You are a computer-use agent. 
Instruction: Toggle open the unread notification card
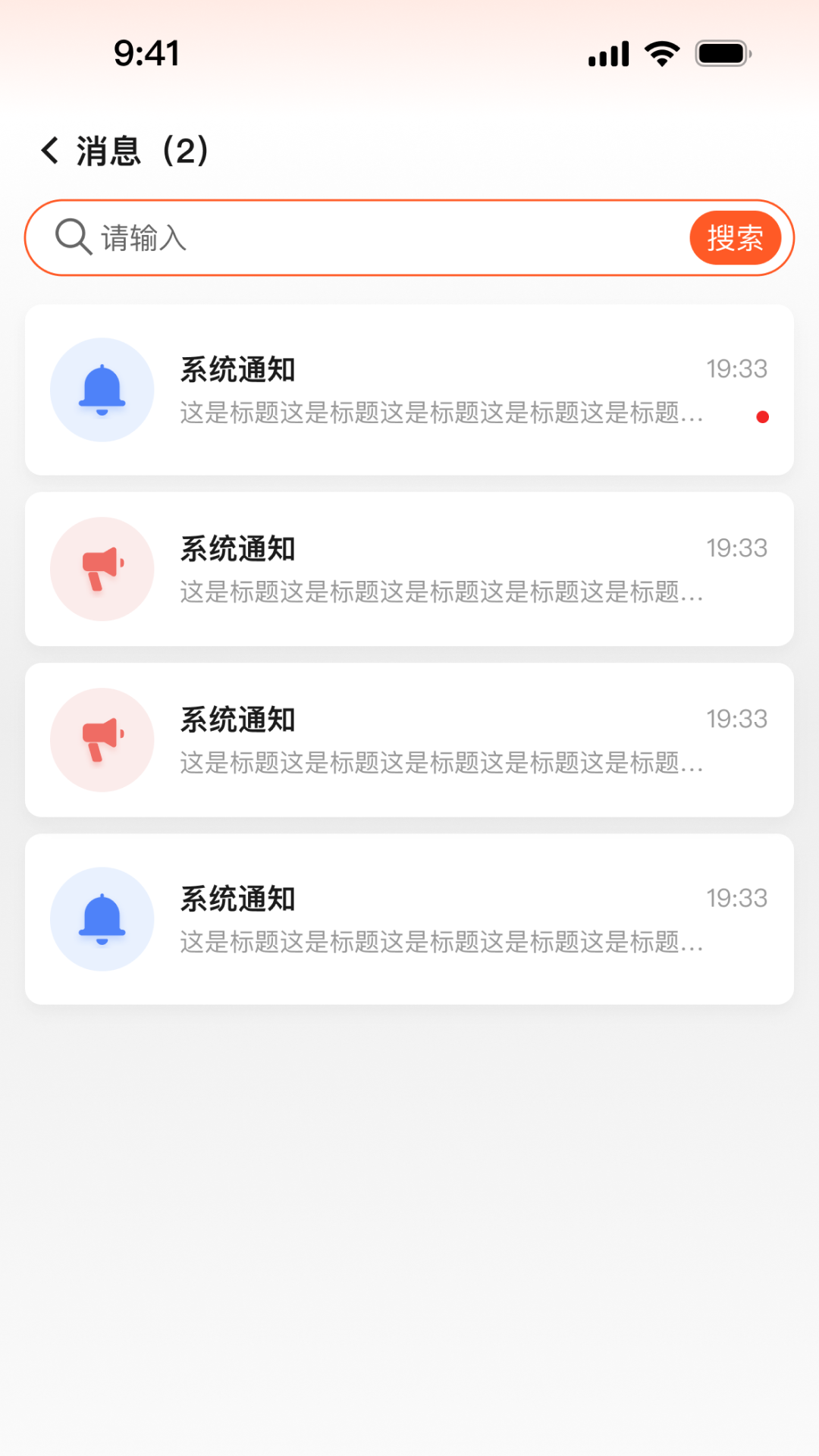click(409, 389)
